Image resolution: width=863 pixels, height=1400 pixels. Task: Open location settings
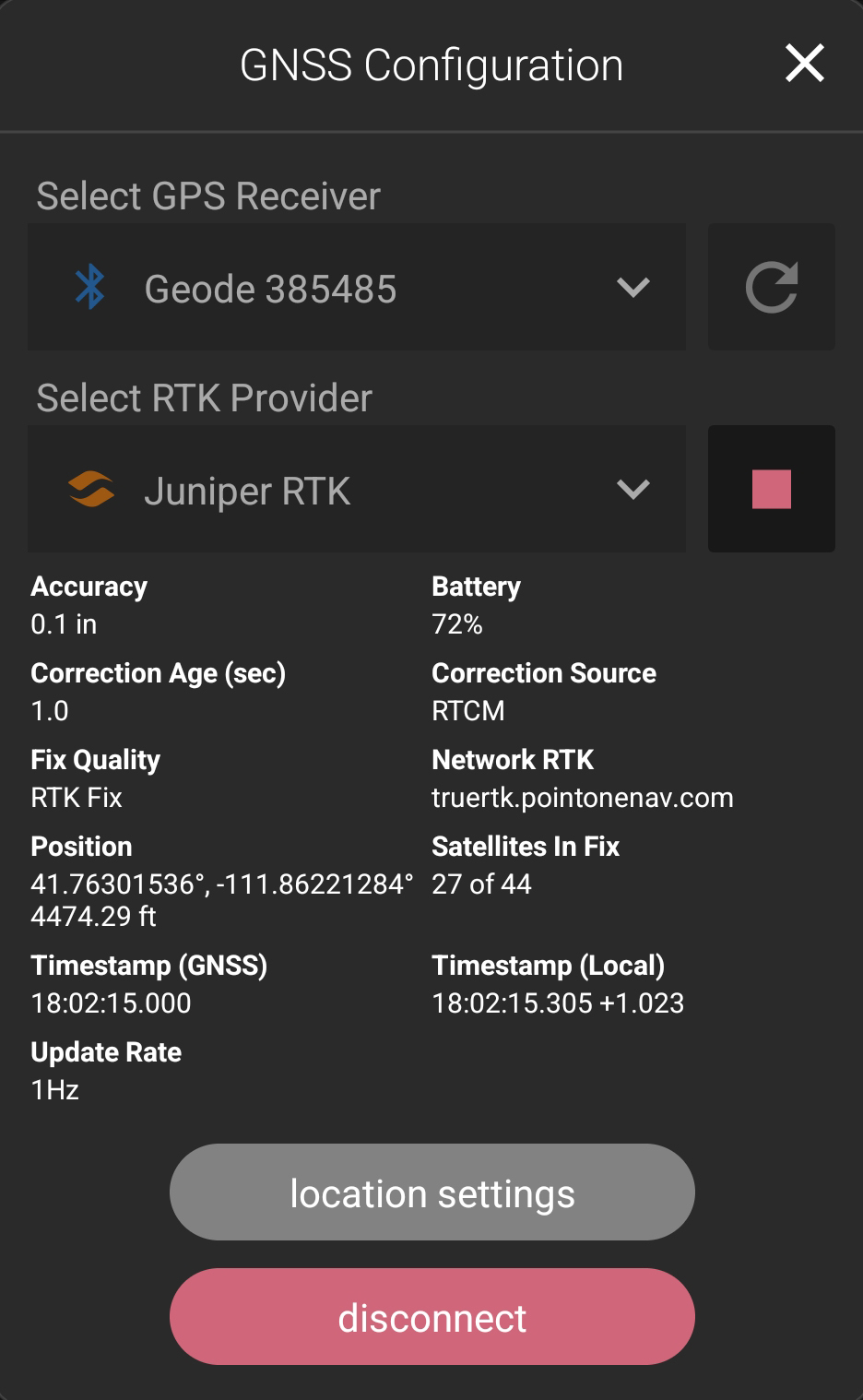click(431, 1192)
